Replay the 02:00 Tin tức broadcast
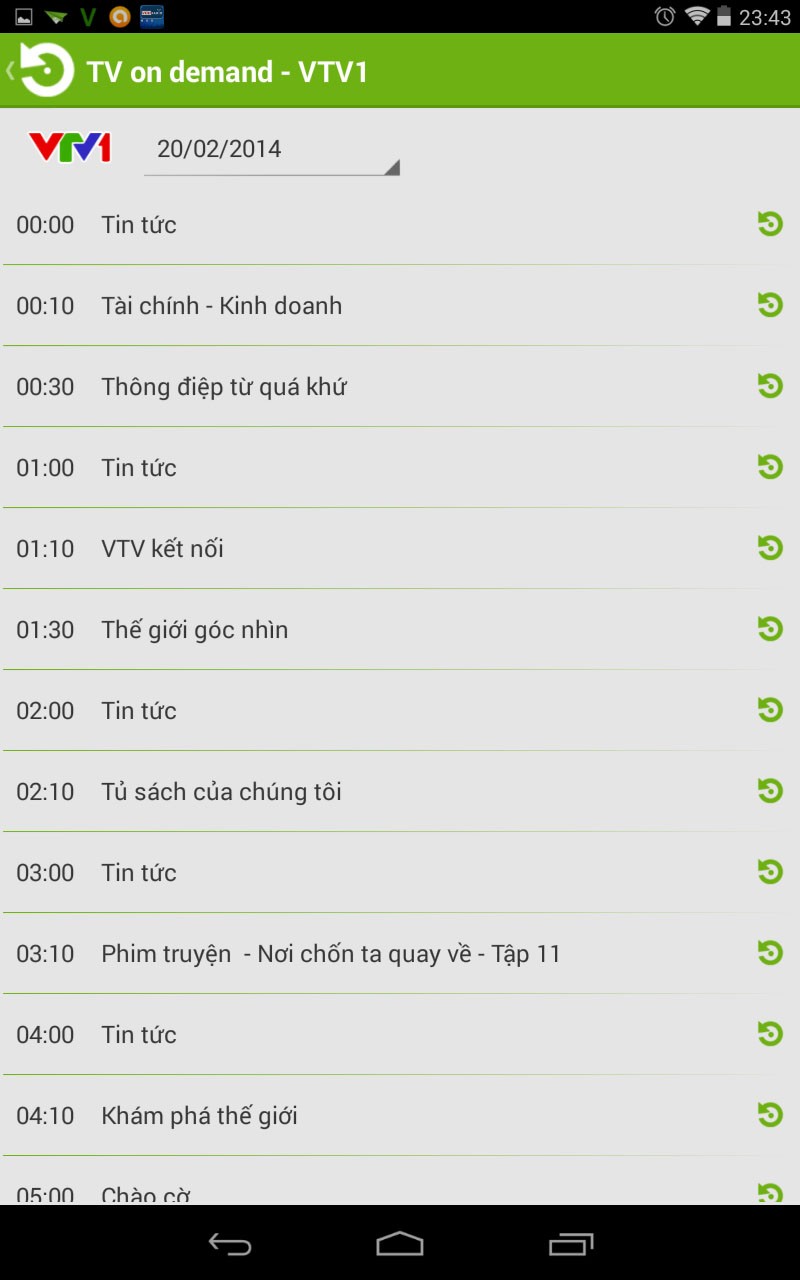Image resolution: width=800 pixels, height=1280 pixels. (x=770, y=710)
